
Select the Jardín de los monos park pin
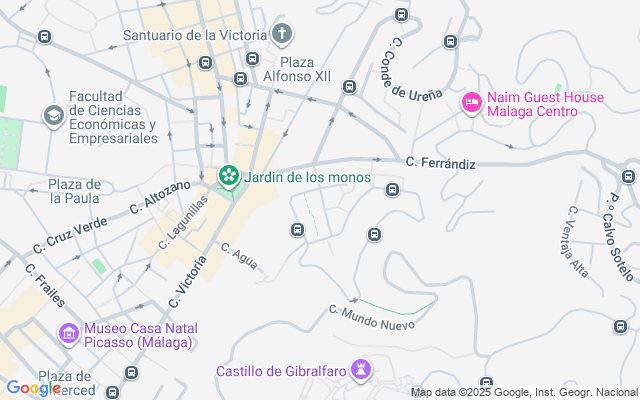tap(229, 176)
